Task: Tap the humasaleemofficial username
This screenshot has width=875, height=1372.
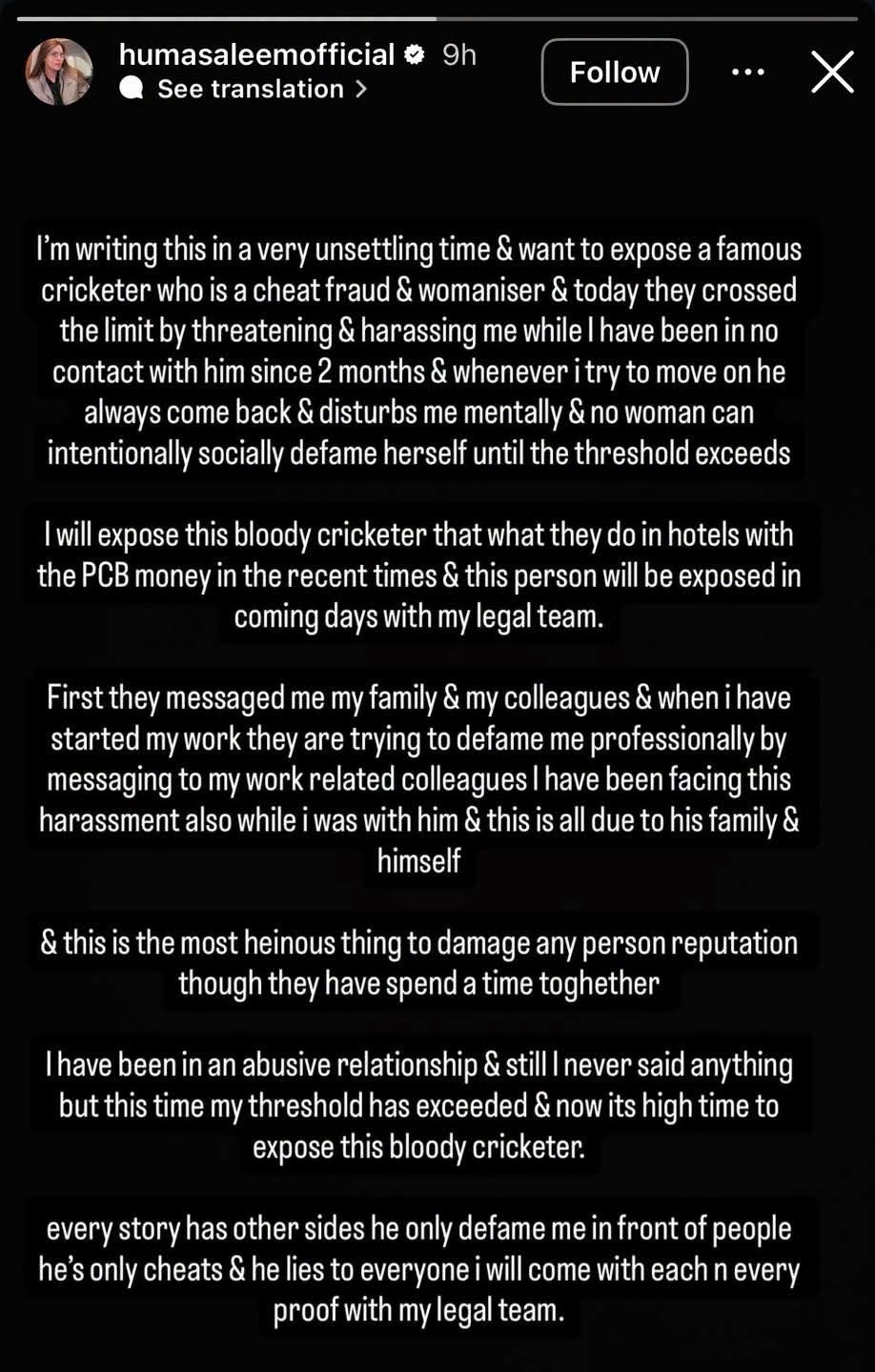Action: pos(256,54)
